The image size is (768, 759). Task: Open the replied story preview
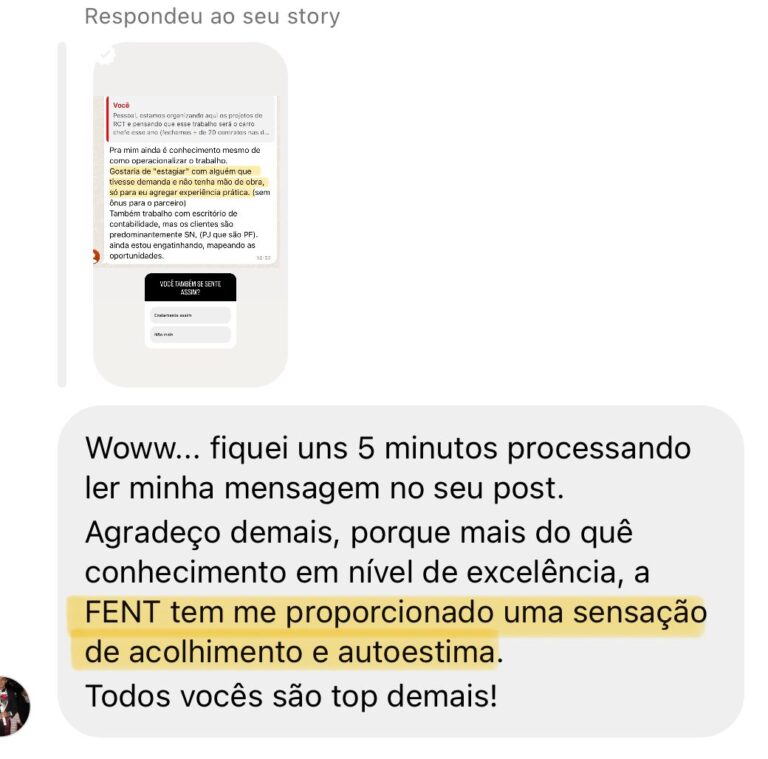(x=190, y=214)
